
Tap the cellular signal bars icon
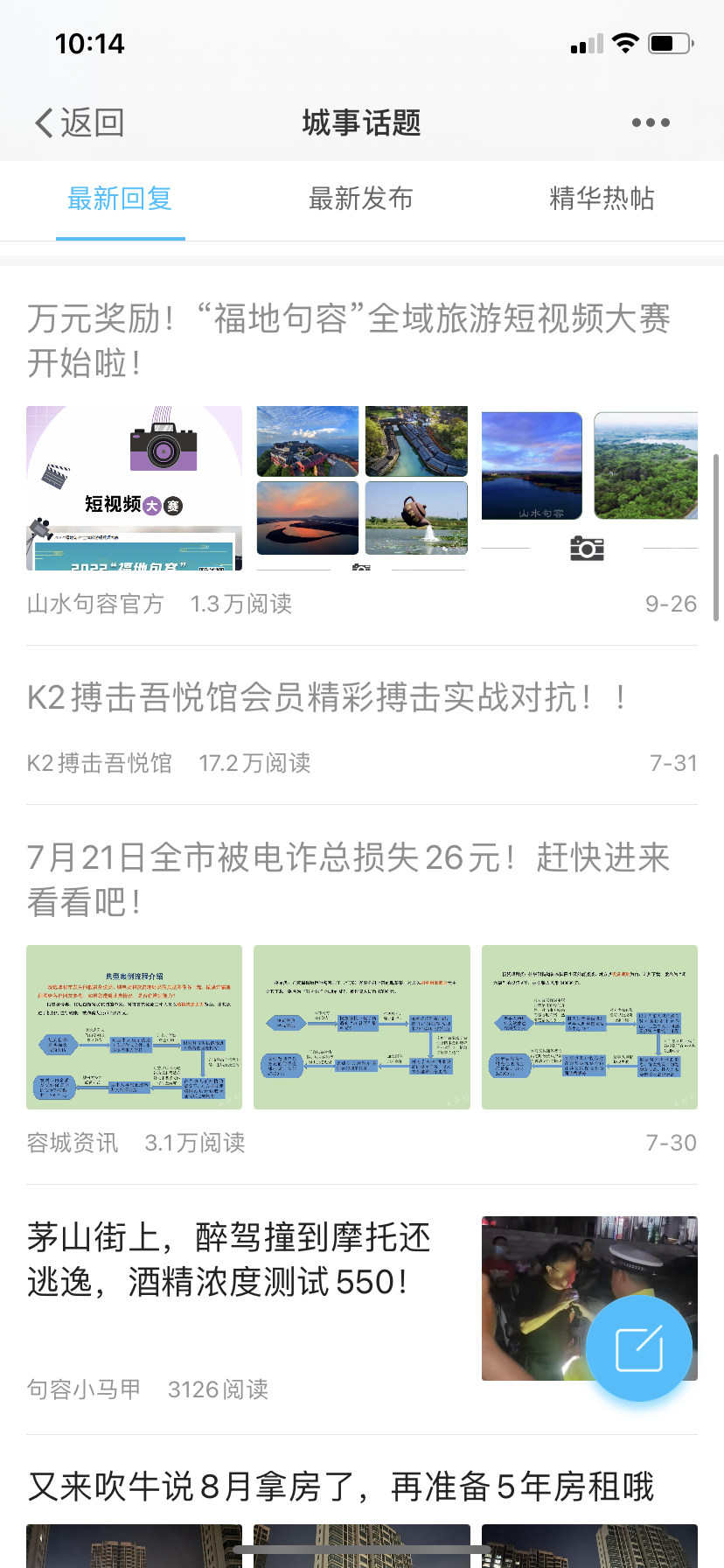584,43
